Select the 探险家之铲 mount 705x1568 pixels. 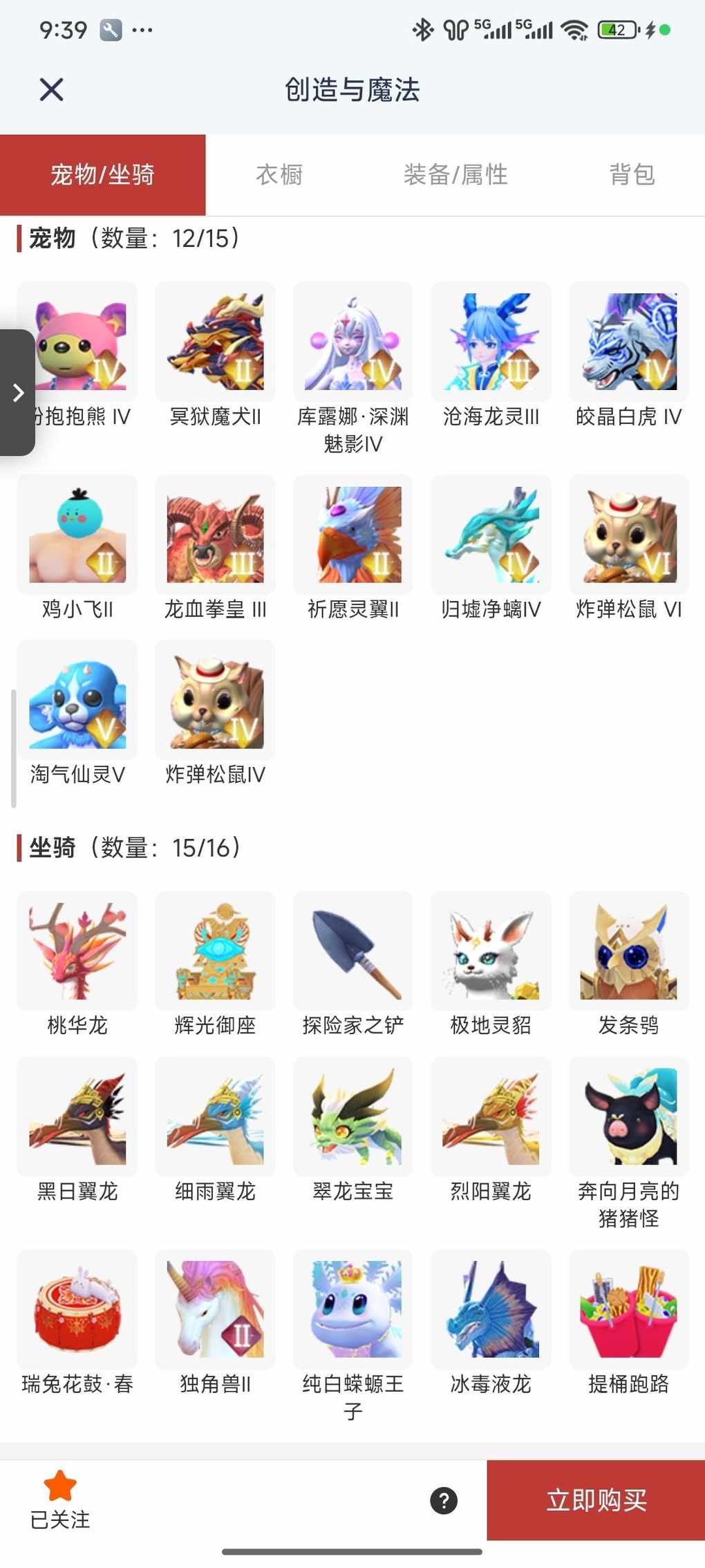click(x=352, y=951)
